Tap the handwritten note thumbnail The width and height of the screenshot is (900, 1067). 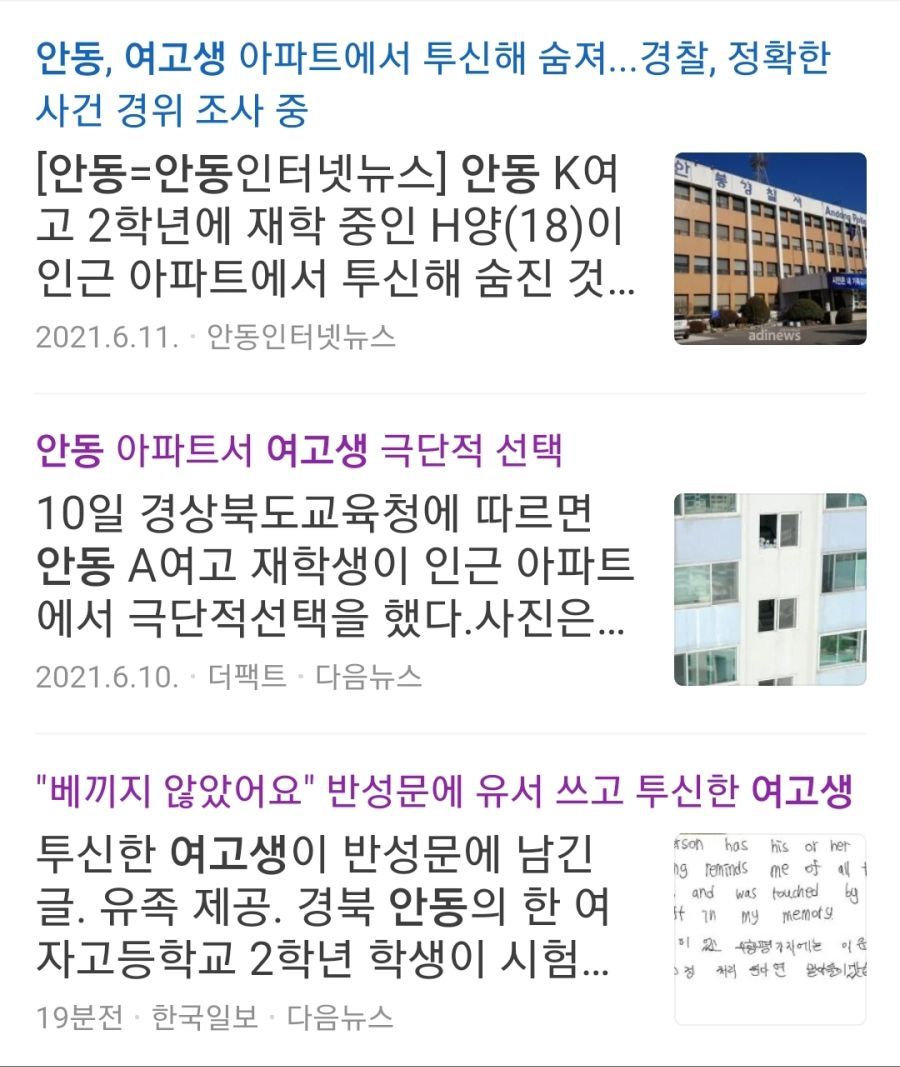(770, 929)
